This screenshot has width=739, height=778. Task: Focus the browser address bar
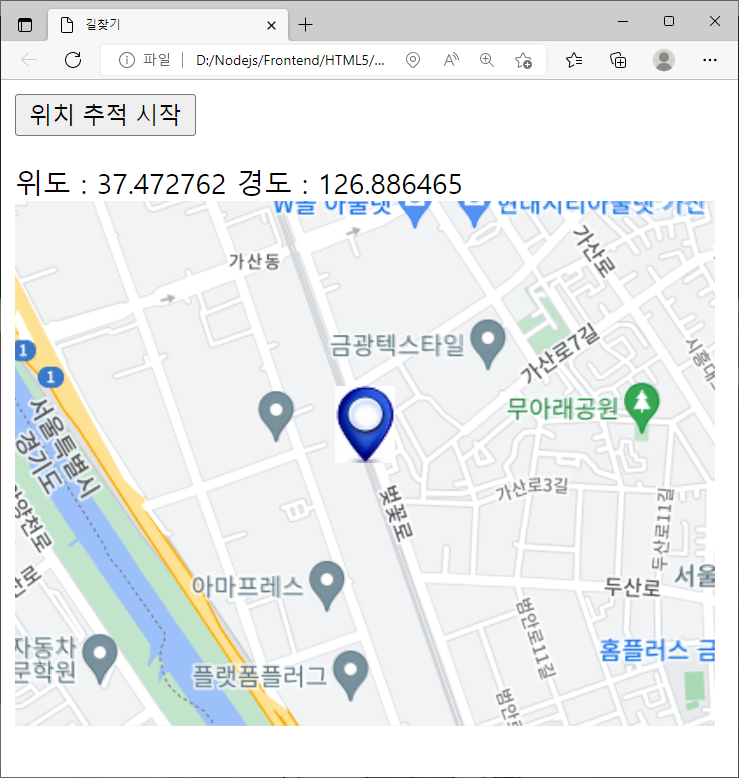pyautogui.click(x=290, y=60)
